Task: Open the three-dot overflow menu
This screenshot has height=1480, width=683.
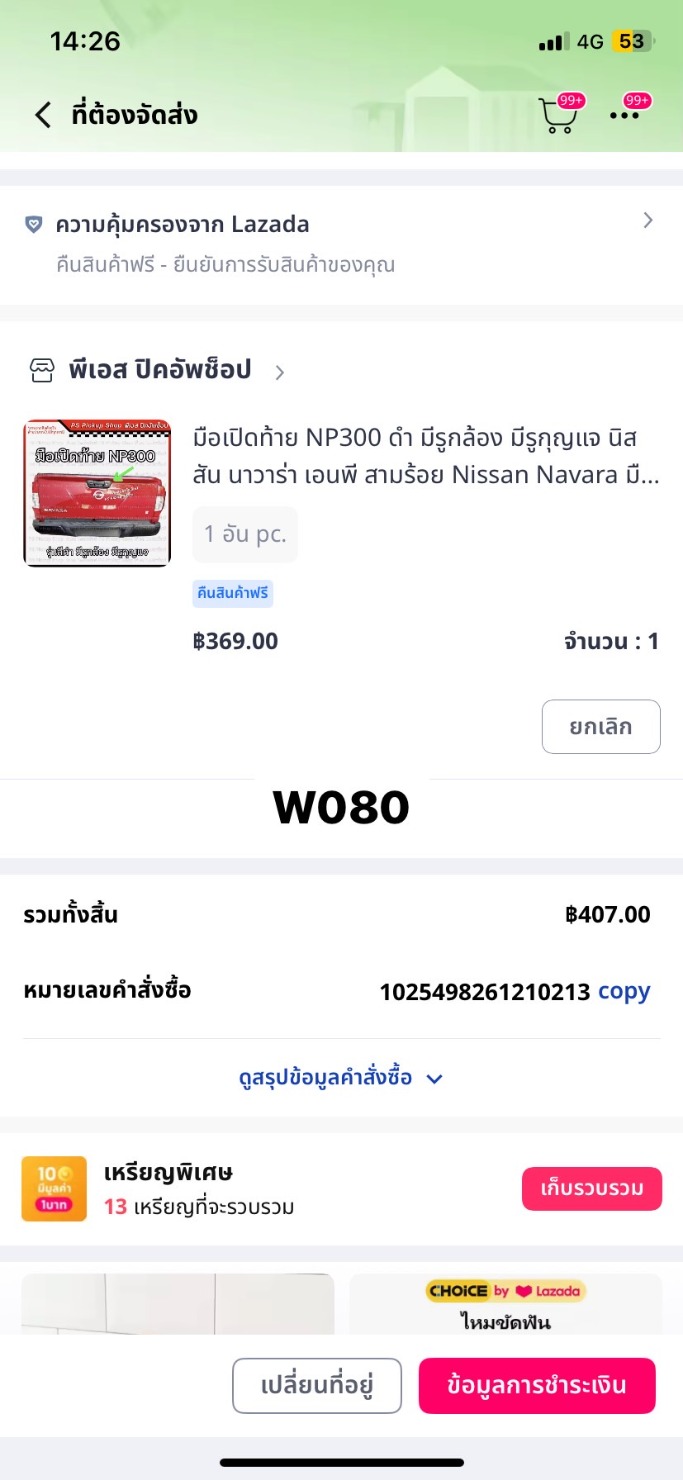Action: pos(625,115)
